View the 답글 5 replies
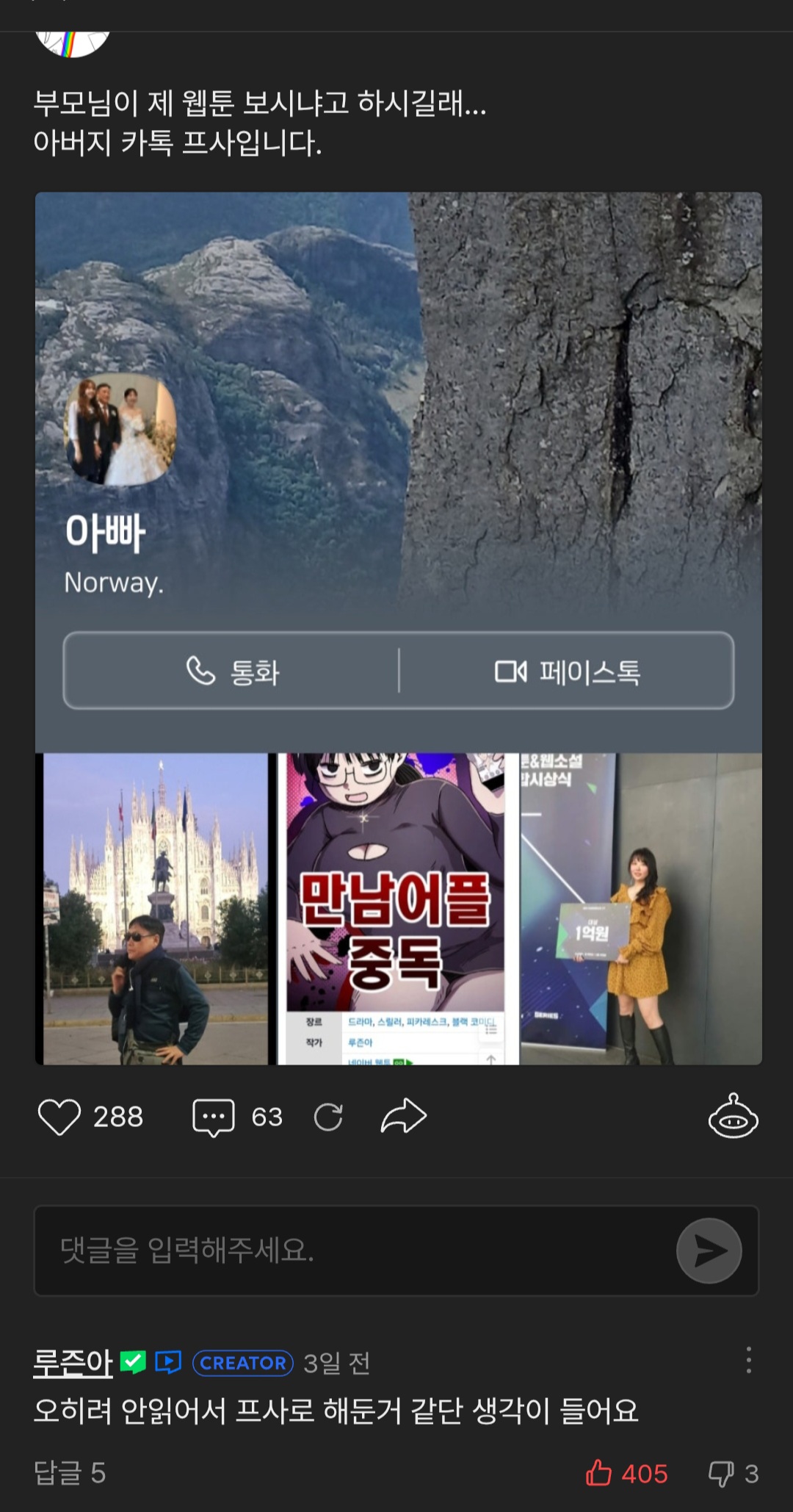The width and height of the screenshot is (793, 1512). pos(70,1473)
